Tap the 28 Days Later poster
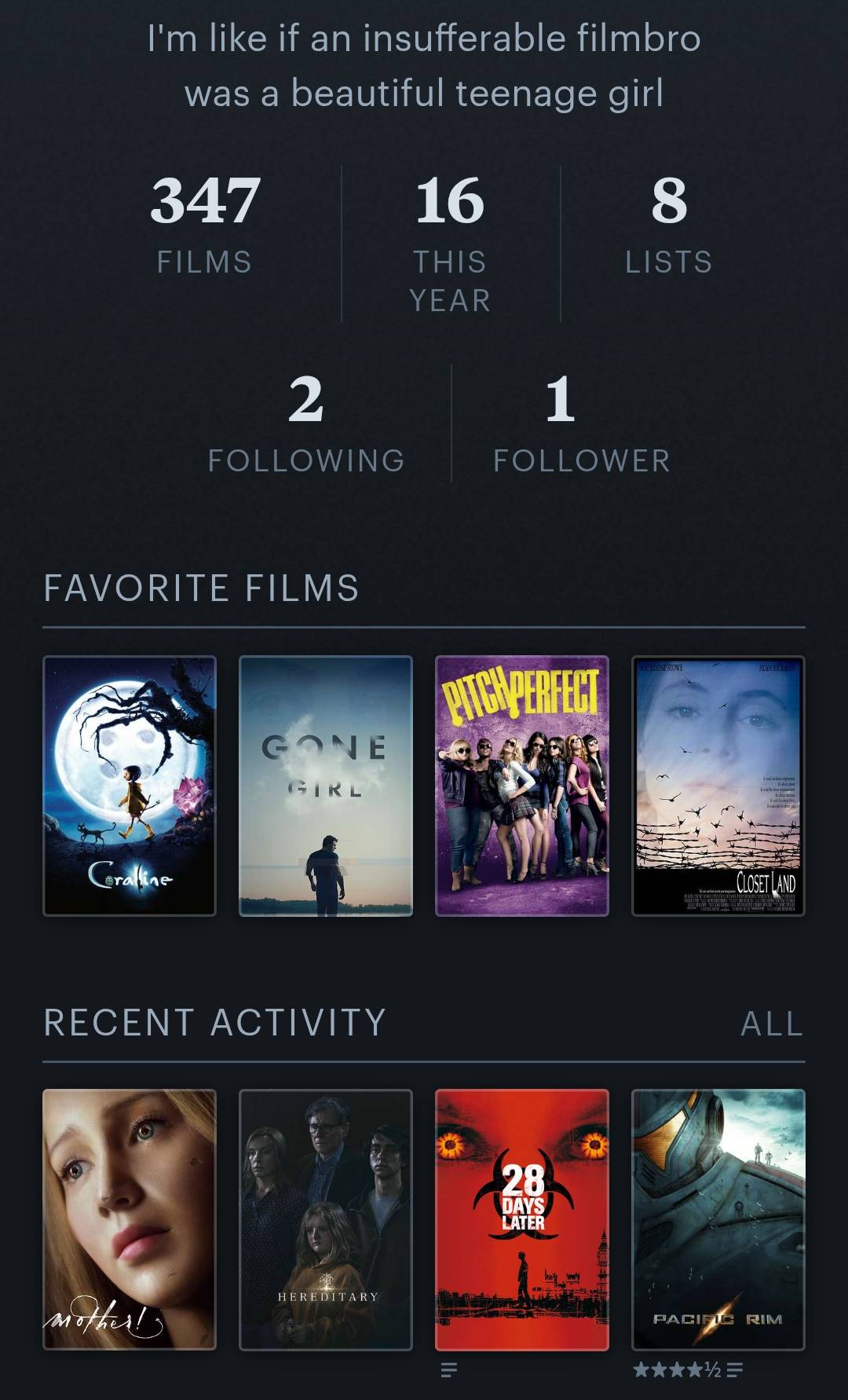 point(522,1219)
